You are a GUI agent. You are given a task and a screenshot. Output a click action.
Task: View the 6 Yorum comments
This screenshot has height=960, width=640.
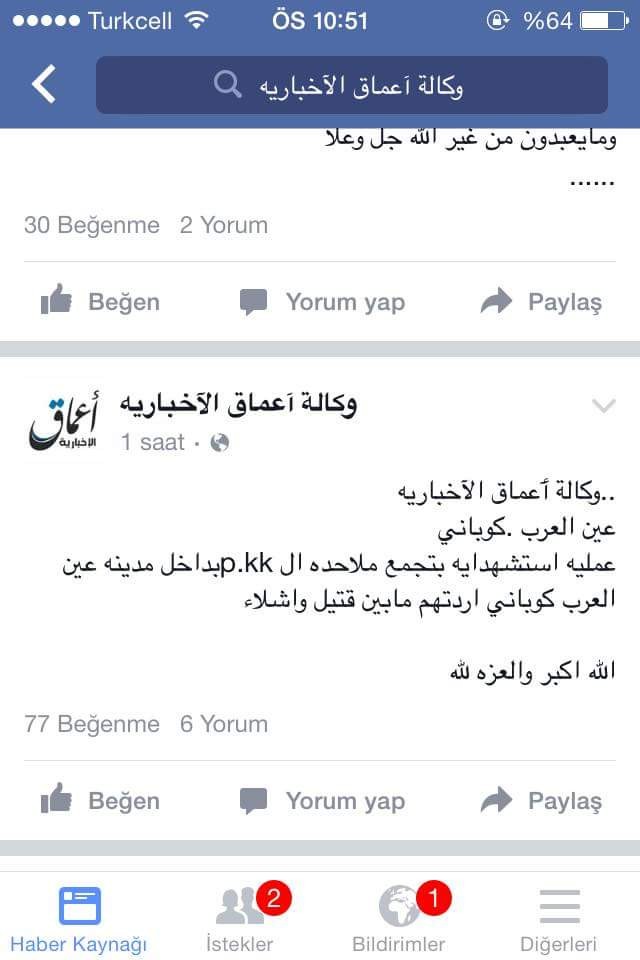click(224, 724)
